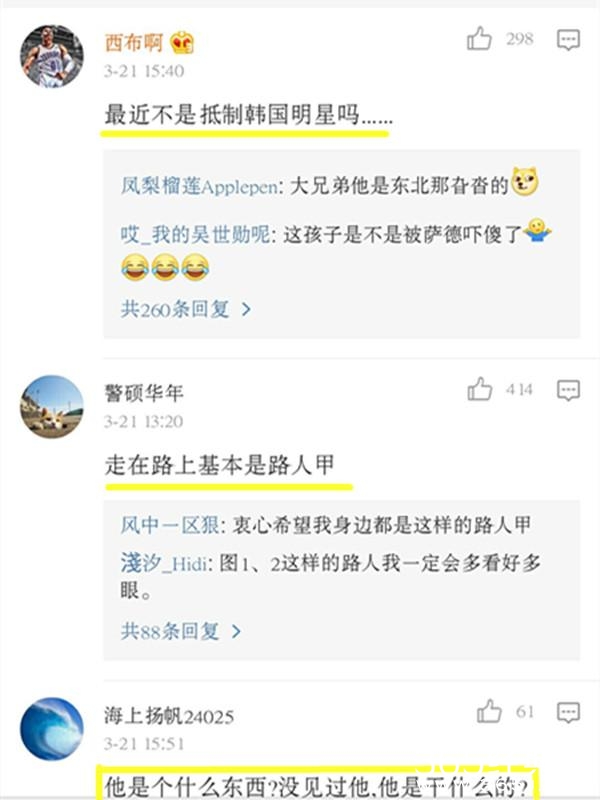Open 海上扬帆24025's wave avatar
The image size is (600, 800).
52,728
